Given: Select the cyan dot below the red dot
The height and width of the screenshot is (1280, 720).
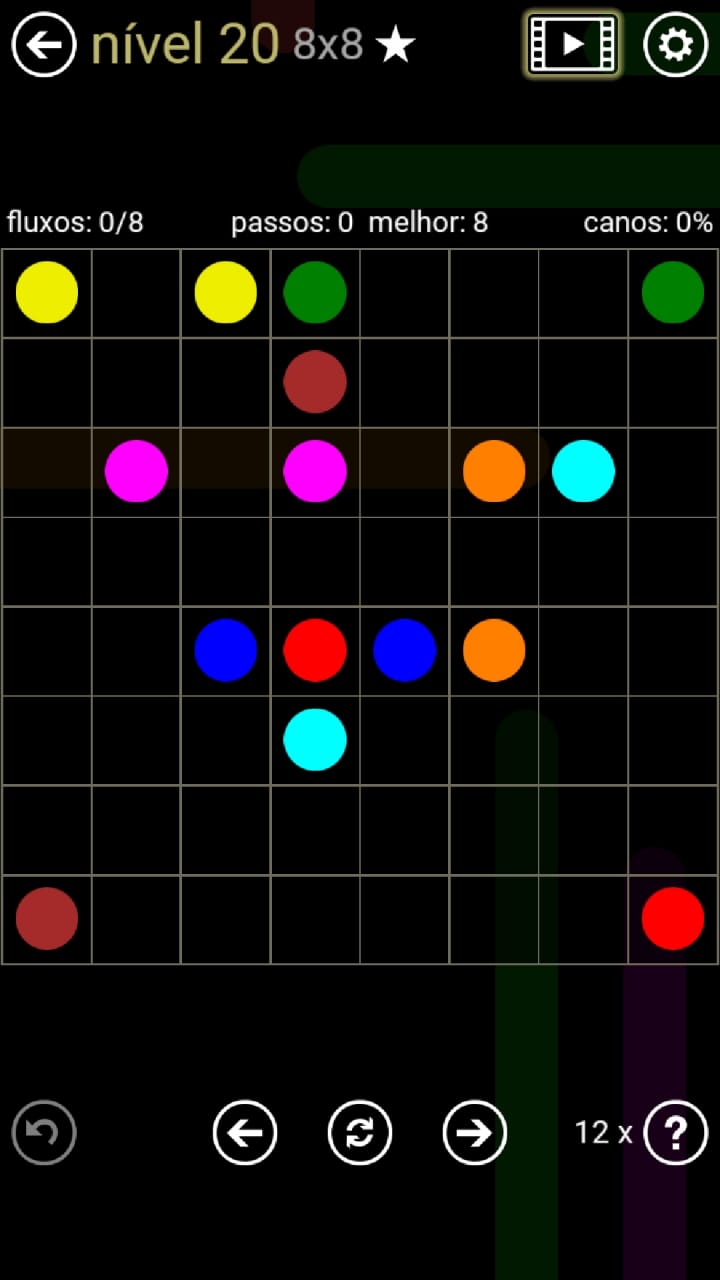Looking at the screenshot, I should (x=315, y=739).
